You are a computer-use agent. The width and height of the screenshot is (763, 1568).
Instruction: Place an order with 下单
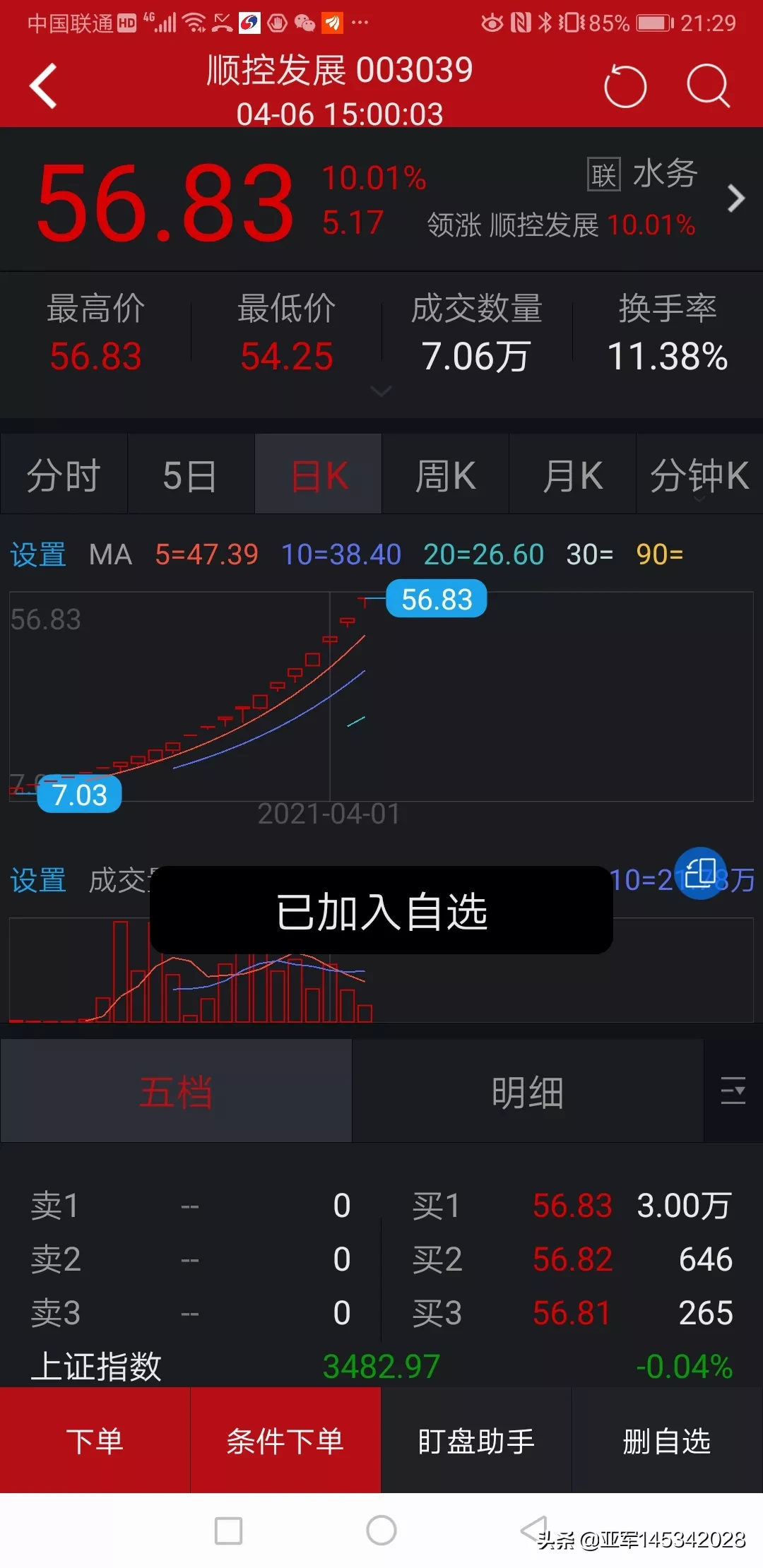(x=95, y=1441)
